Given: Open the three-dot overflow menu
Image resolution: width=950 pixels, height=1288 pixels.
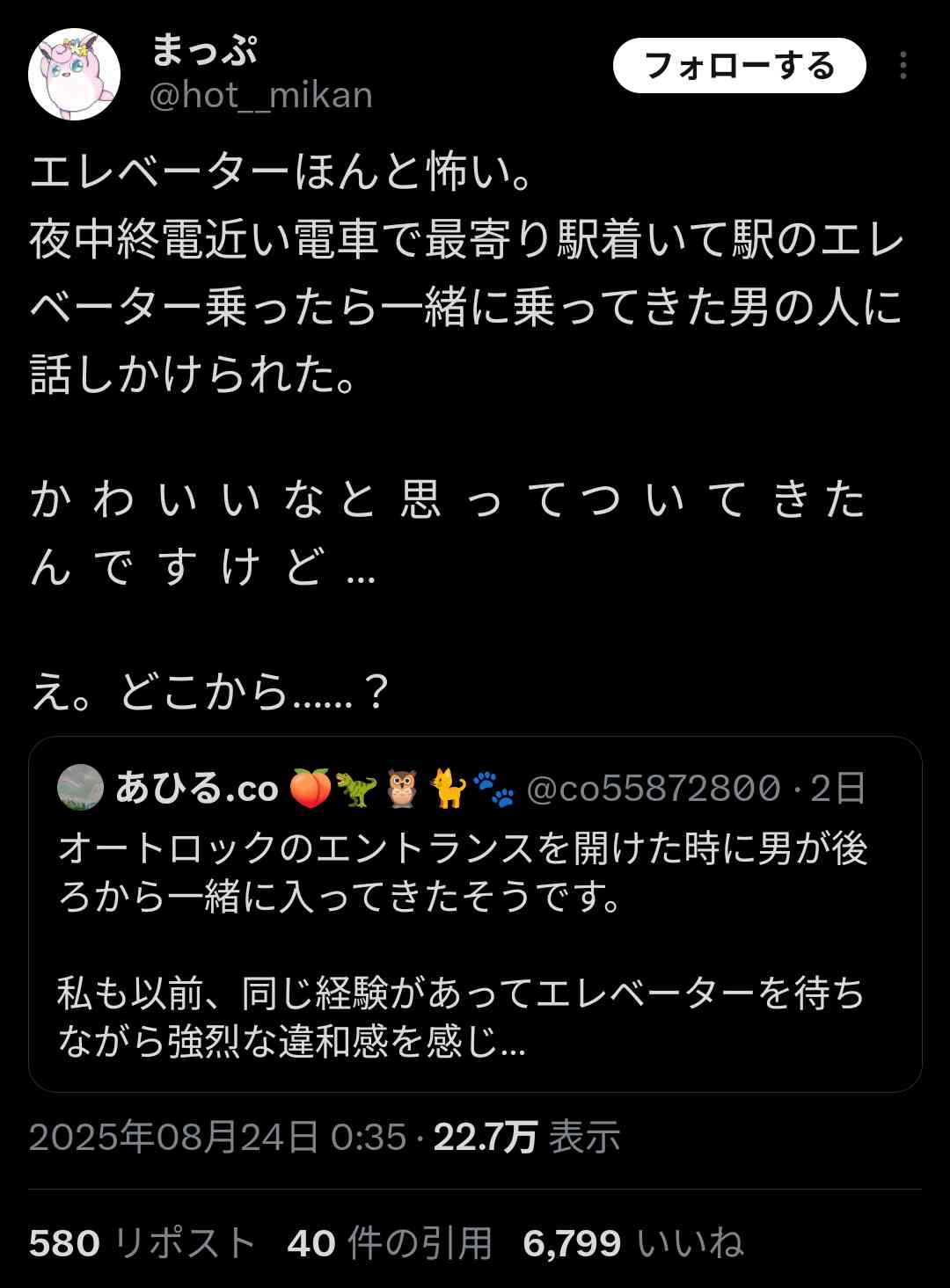Looking at the screenshot, I should (x=902, y=66).
